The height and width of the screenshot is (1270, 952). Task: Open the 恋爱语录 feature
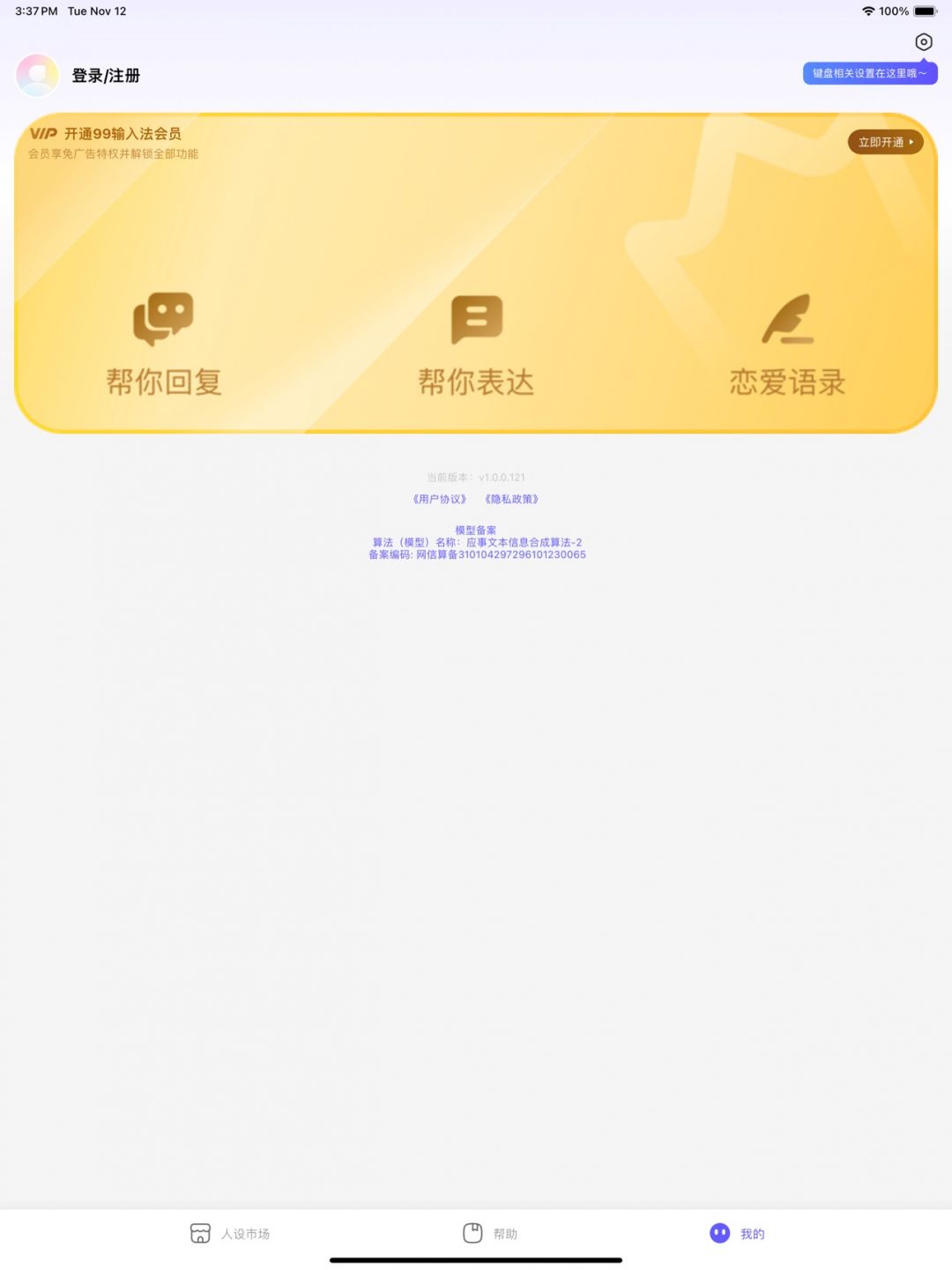coord(787,345)
